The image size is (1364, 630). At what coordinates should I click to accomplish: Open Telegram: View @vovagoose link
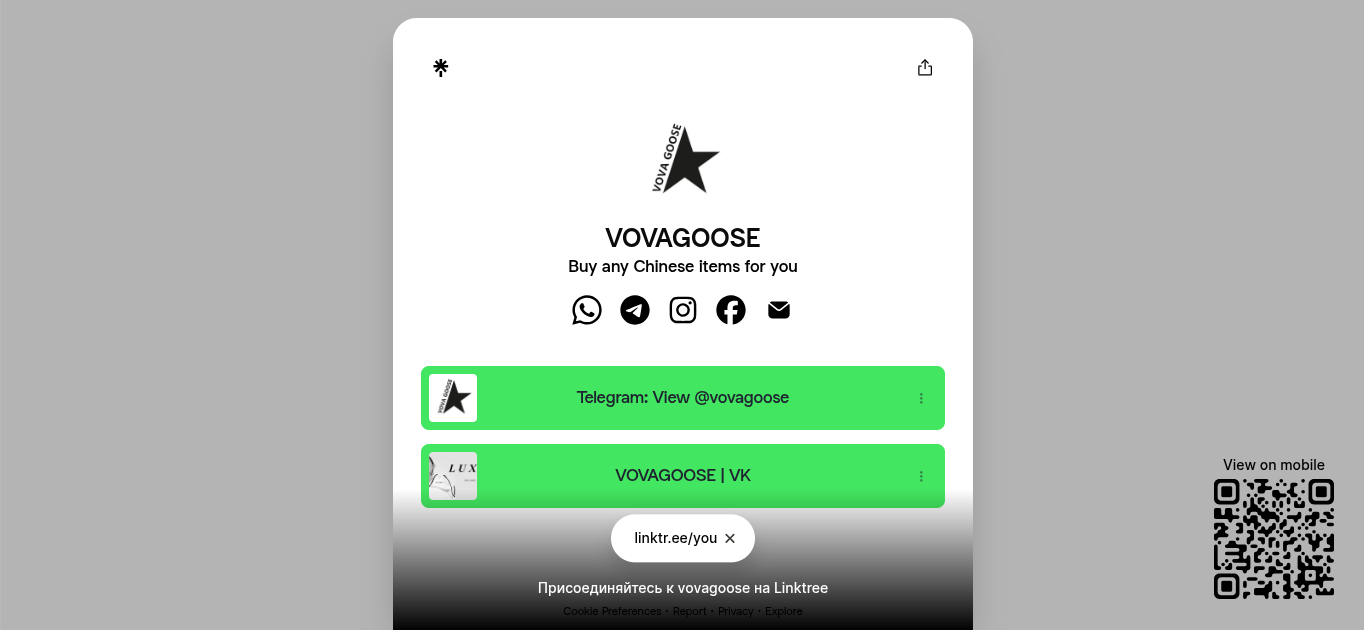tap(682, 398)
